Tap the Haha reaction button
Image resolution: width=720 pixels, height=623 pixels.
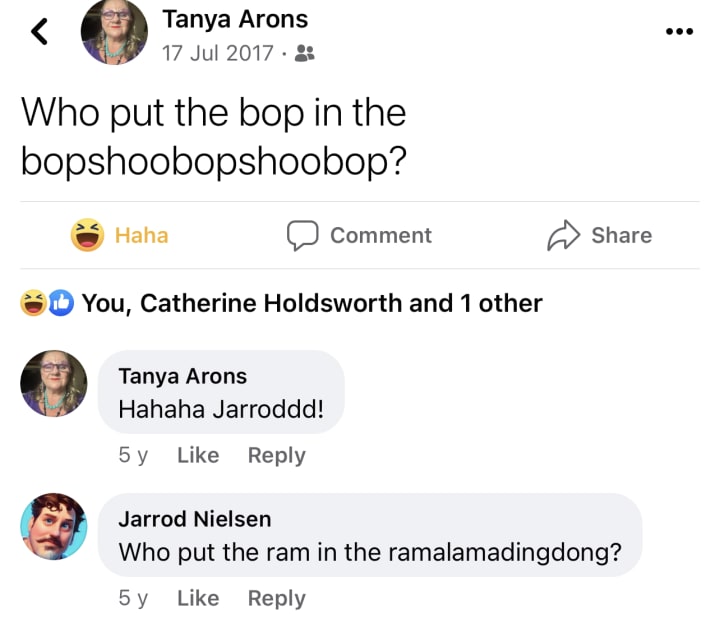pos(119,235)
